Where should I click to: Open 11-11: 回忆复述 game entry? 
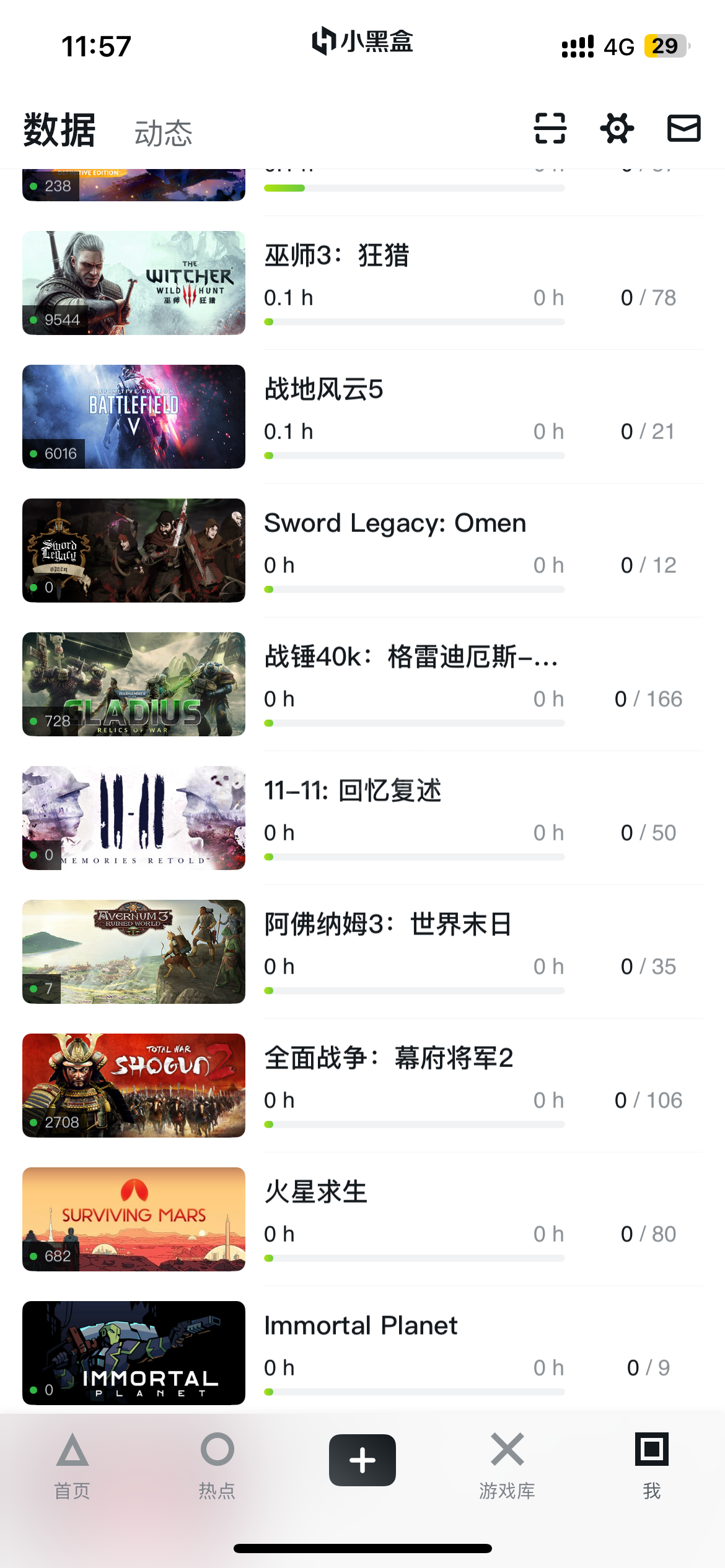353,790
